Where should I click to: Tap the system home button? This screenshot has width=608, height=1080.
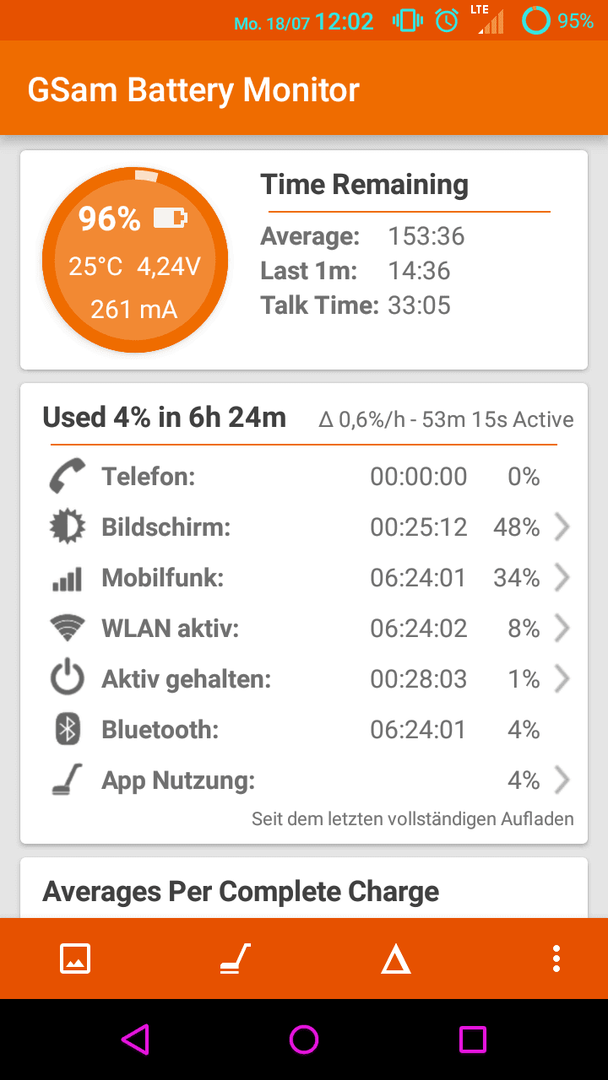(x=304, y=1039)
